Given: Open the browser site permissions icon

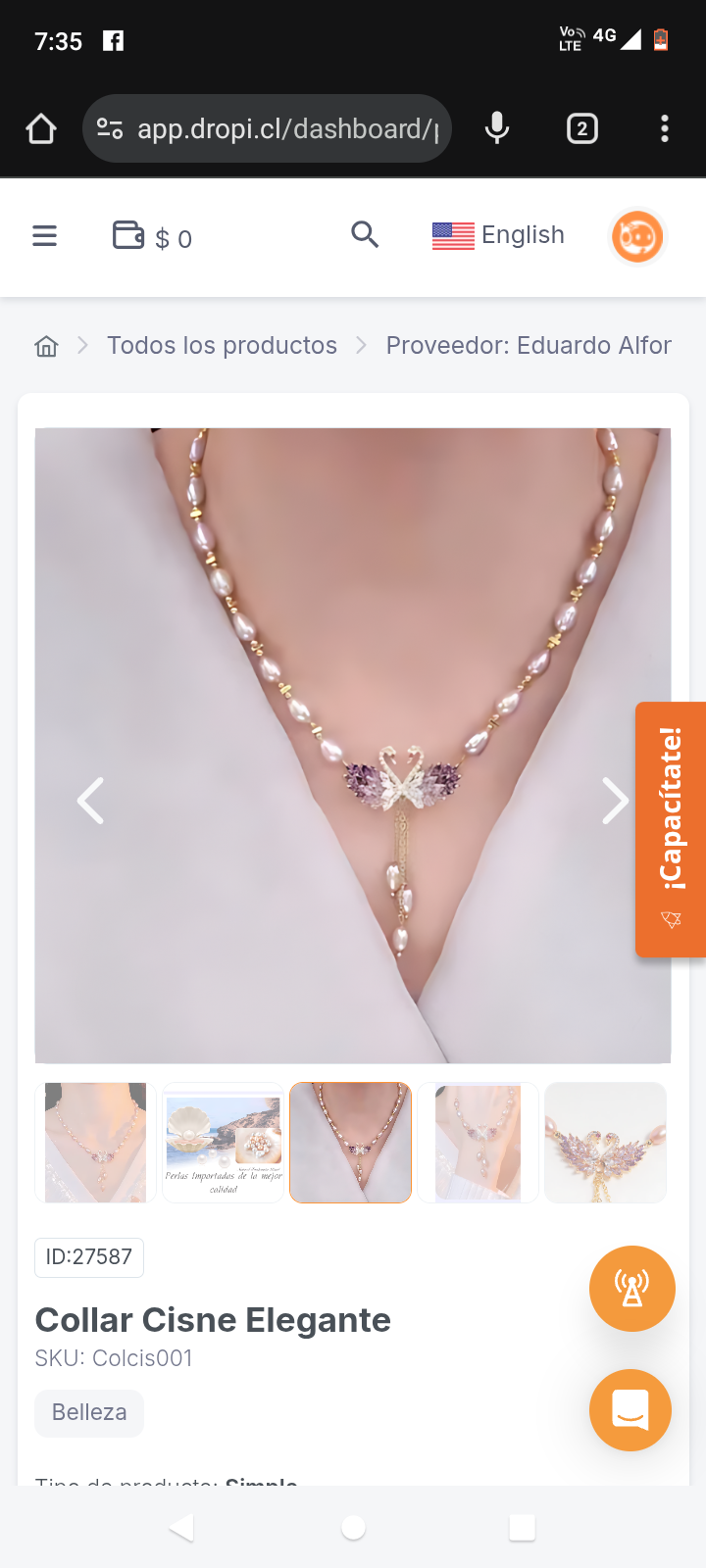Looking at the screenshot, I should (x=111, y=127).
